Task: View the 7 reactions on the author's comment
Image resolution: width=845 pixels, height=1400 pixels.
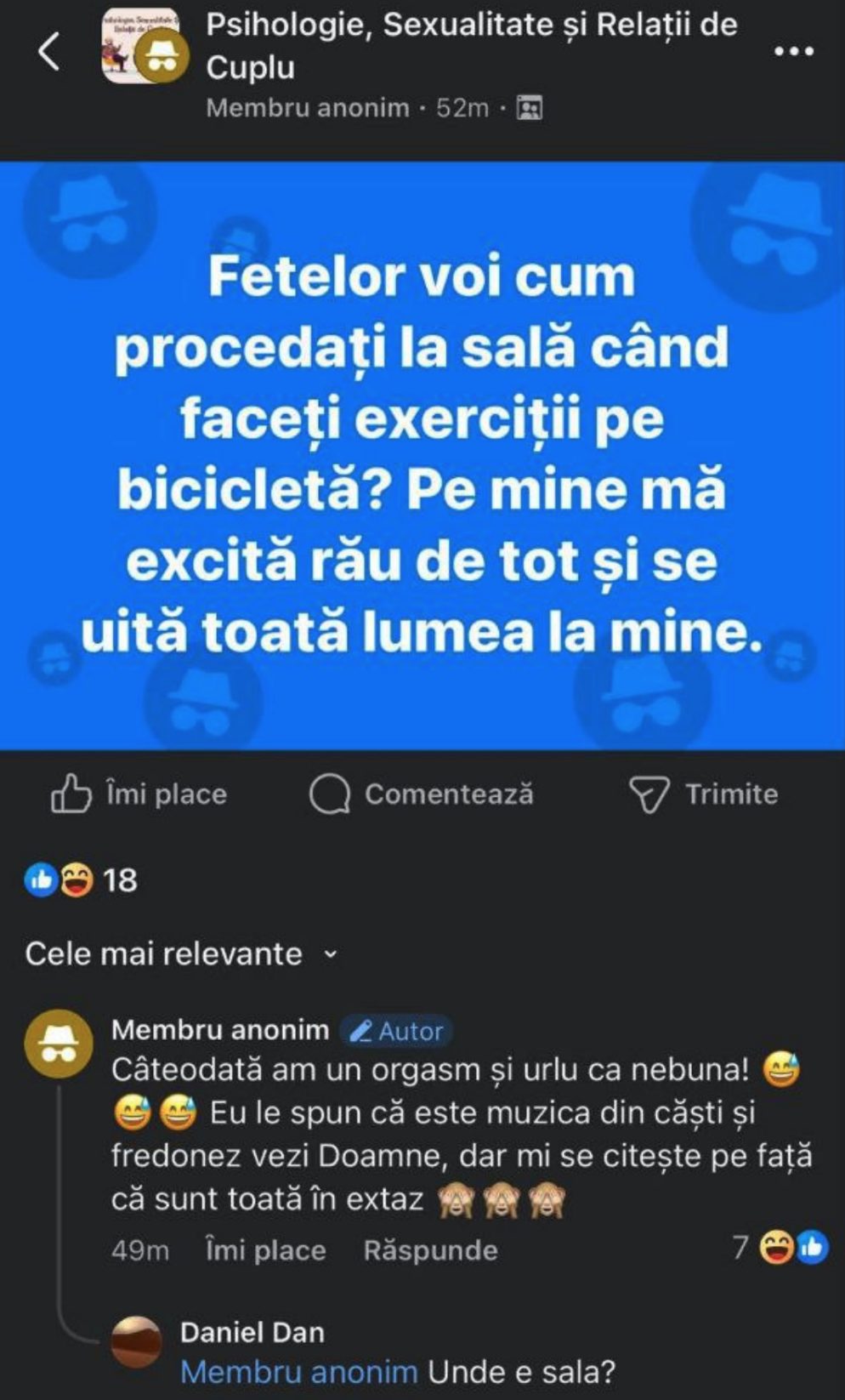Action: pyautogui.click(x=780, y=1248)
